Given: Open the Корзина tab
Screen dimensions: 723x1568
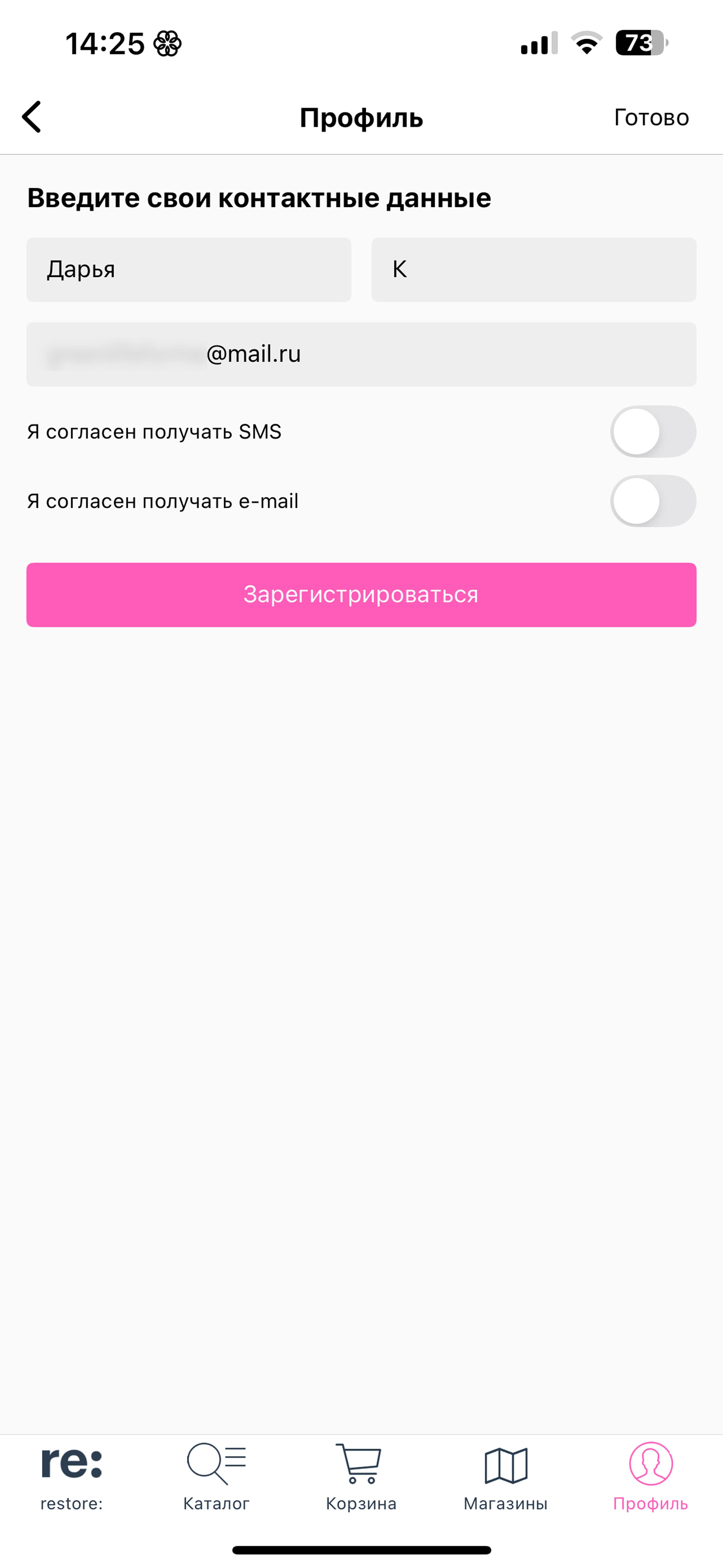Looking at the screenshot, I should tap(361, 1475).
